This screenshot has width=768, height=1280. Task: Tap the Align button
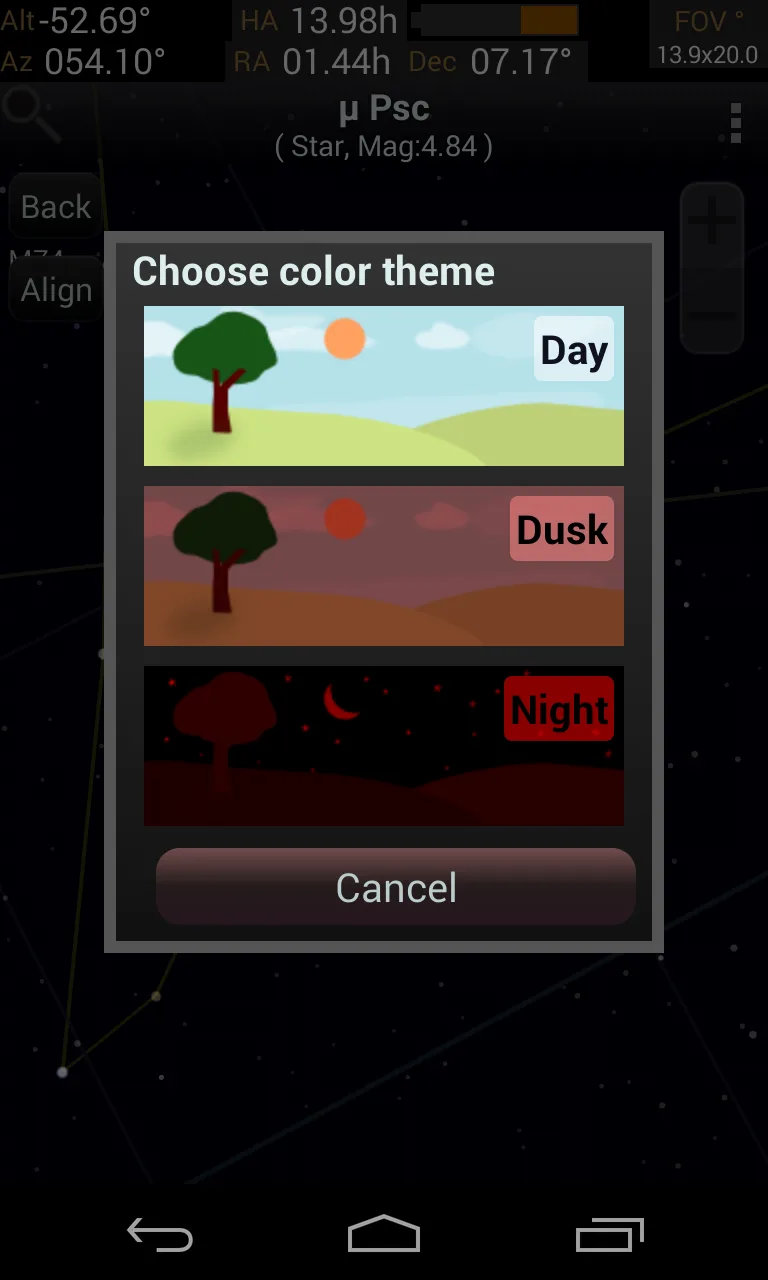(56, 290)
